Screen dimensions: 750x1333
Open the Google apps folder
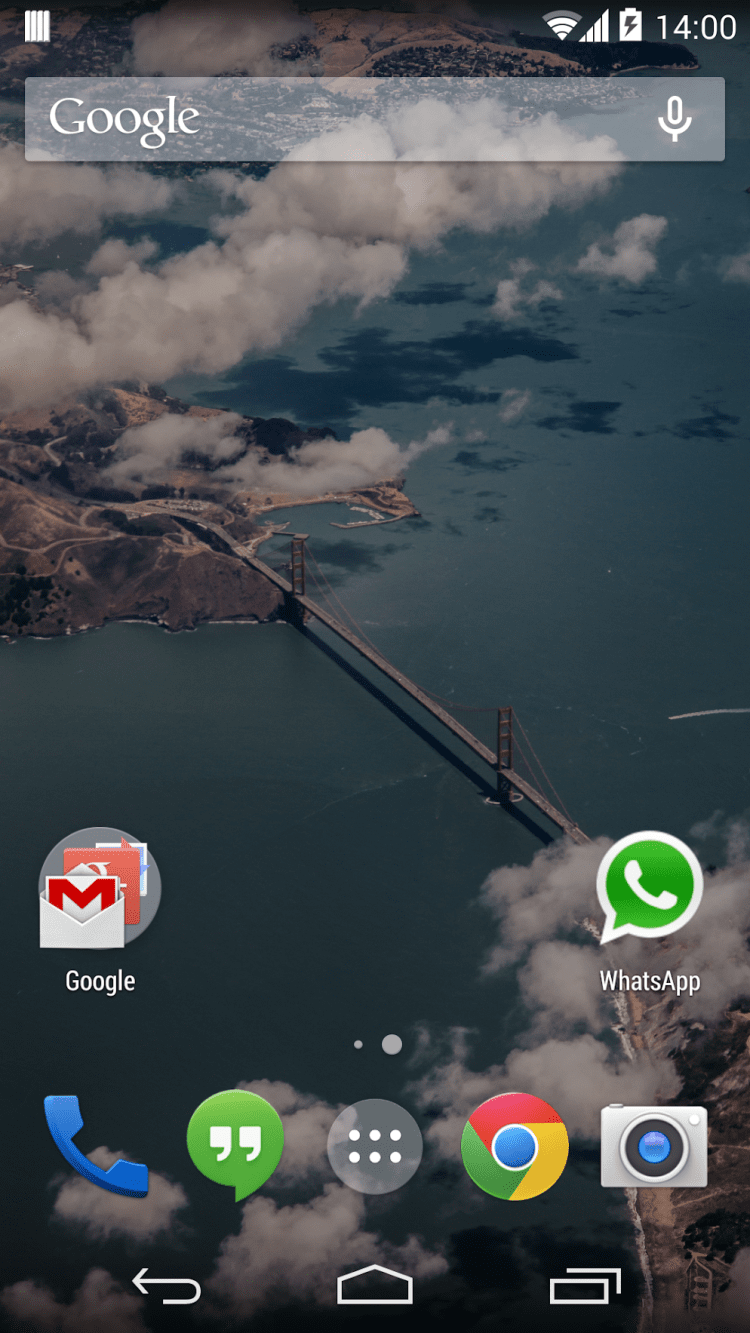pos(99,889)
